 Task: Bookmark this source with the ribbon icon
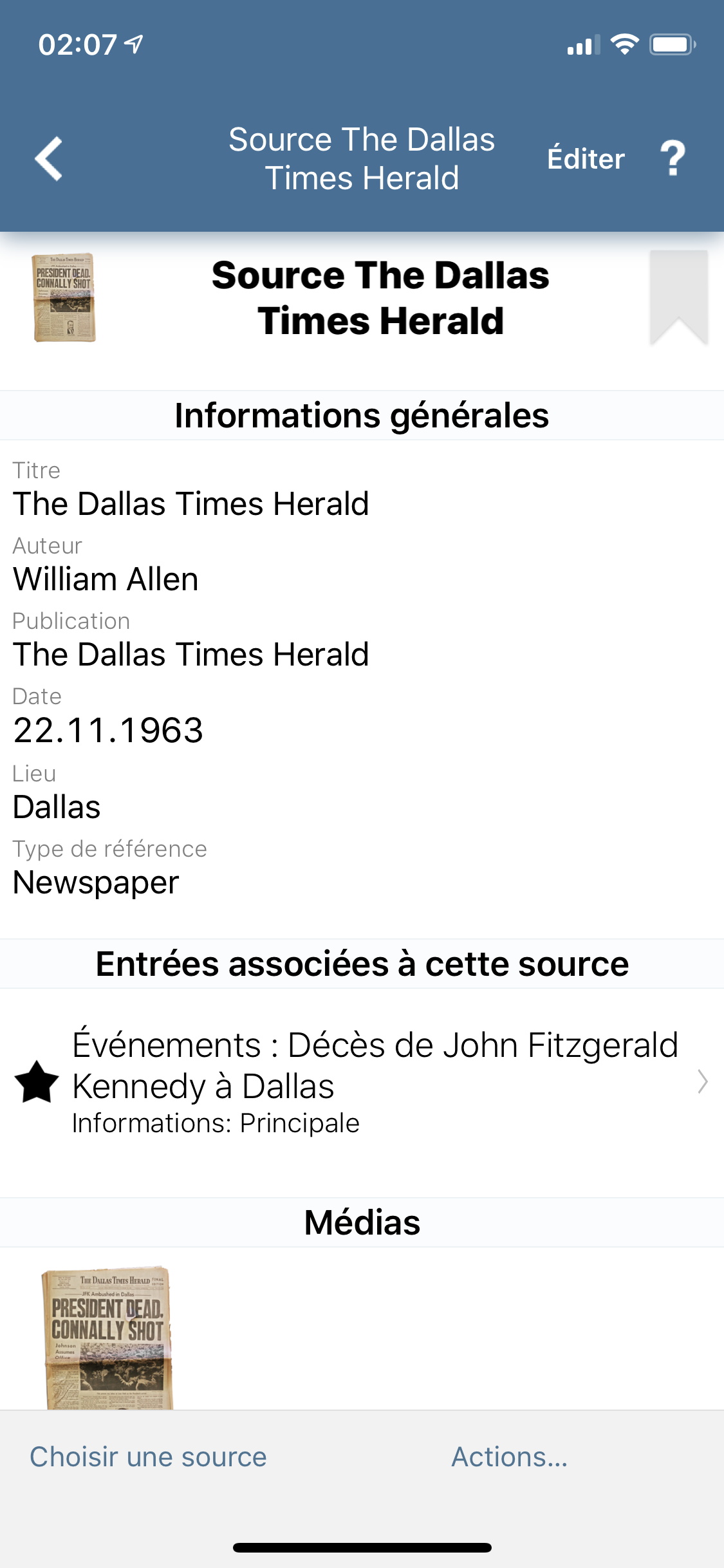(679, 297)
